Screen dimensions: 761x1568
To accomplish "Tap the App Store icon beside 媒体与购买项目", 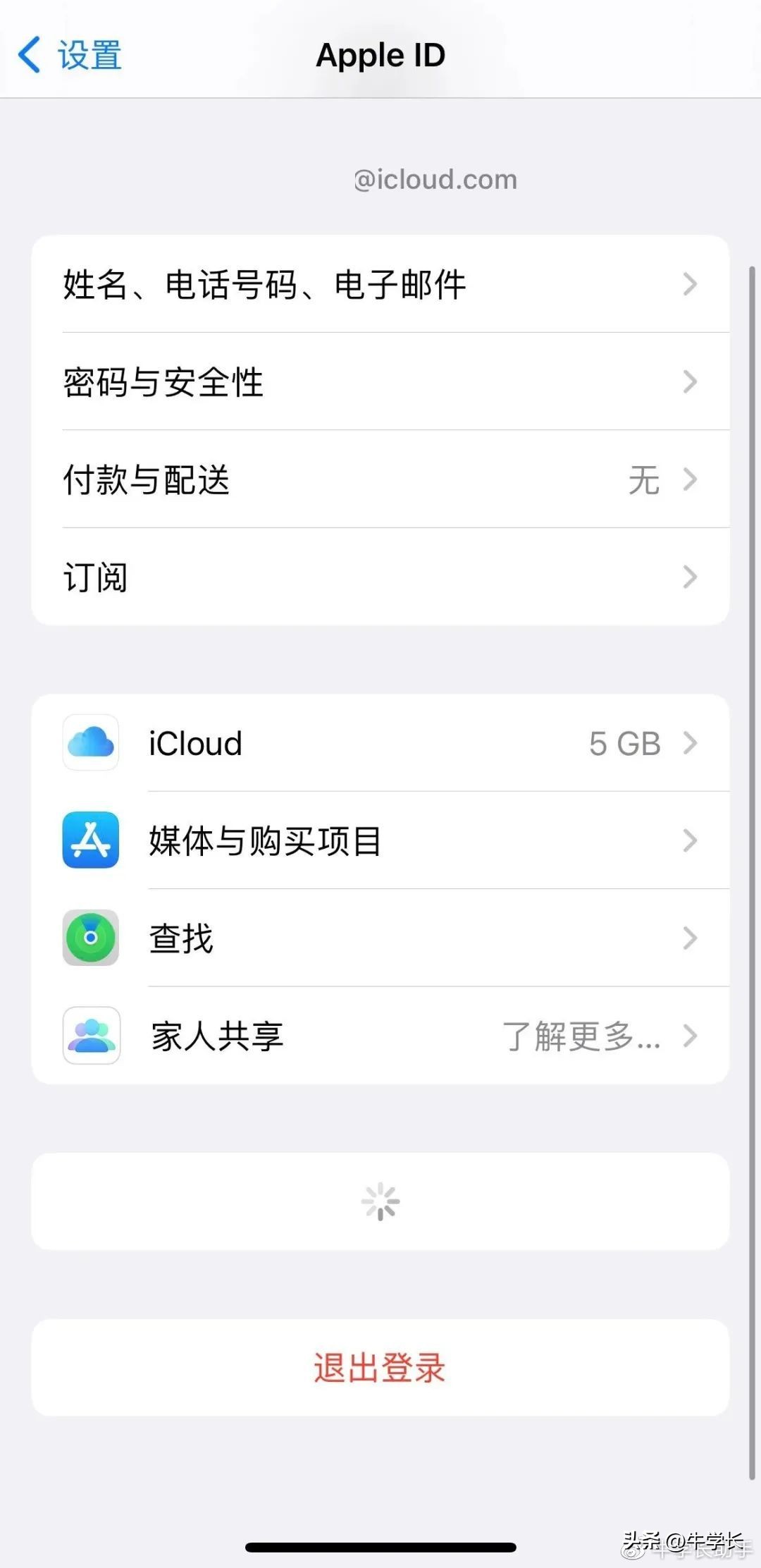I will point(90,840).
